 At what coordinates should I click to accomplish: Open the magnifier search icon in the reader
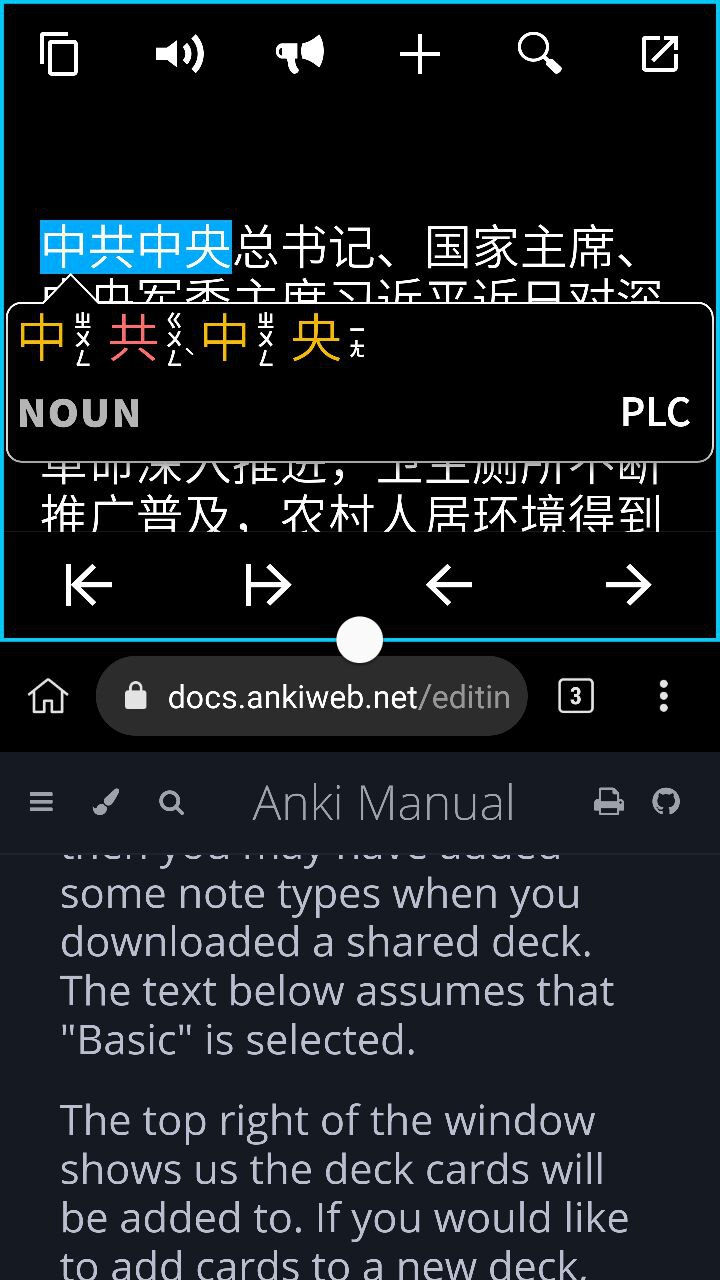tap(540, 53)
